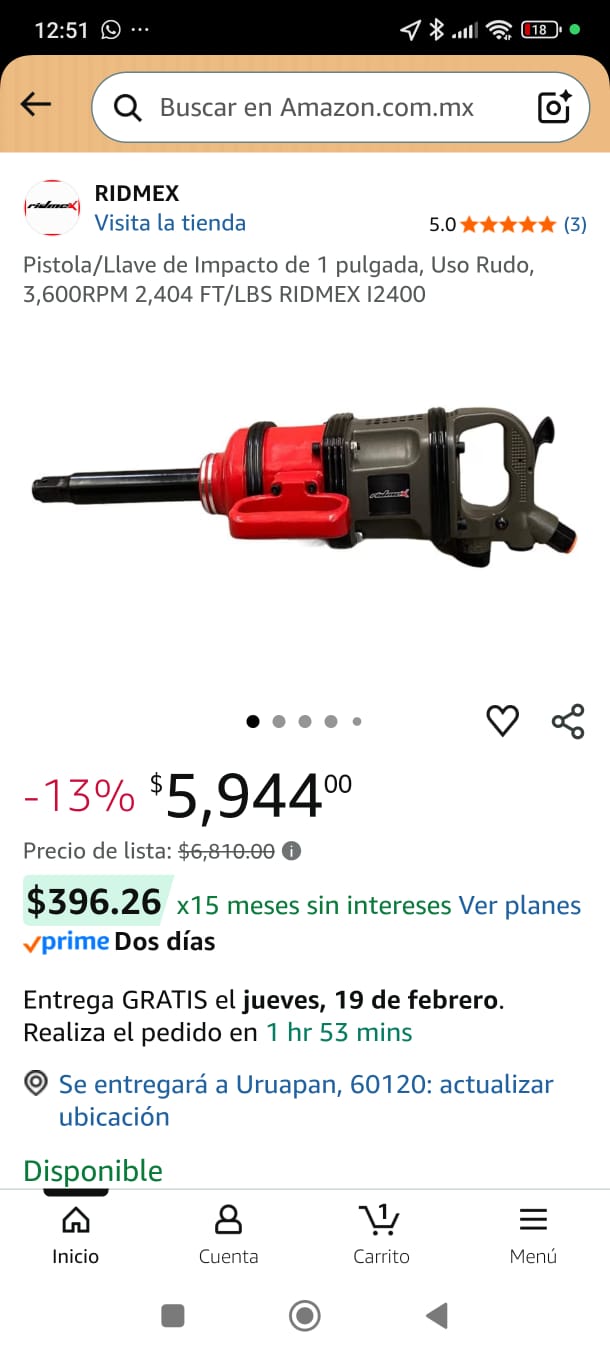This screenshot has height=1356, width=610.
Task: Go back using the top arrow
Action: (36, 105)
